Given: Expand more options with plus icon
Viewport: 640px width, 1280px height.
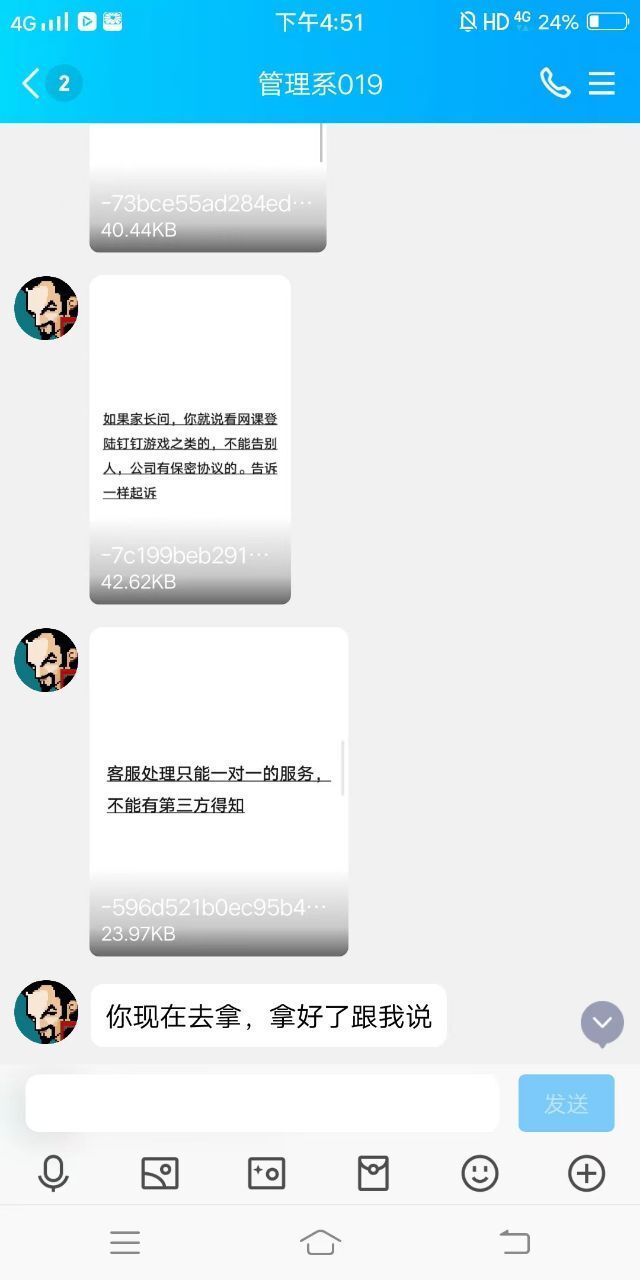Looking at the screenshot, I should tap(586, 1173).
